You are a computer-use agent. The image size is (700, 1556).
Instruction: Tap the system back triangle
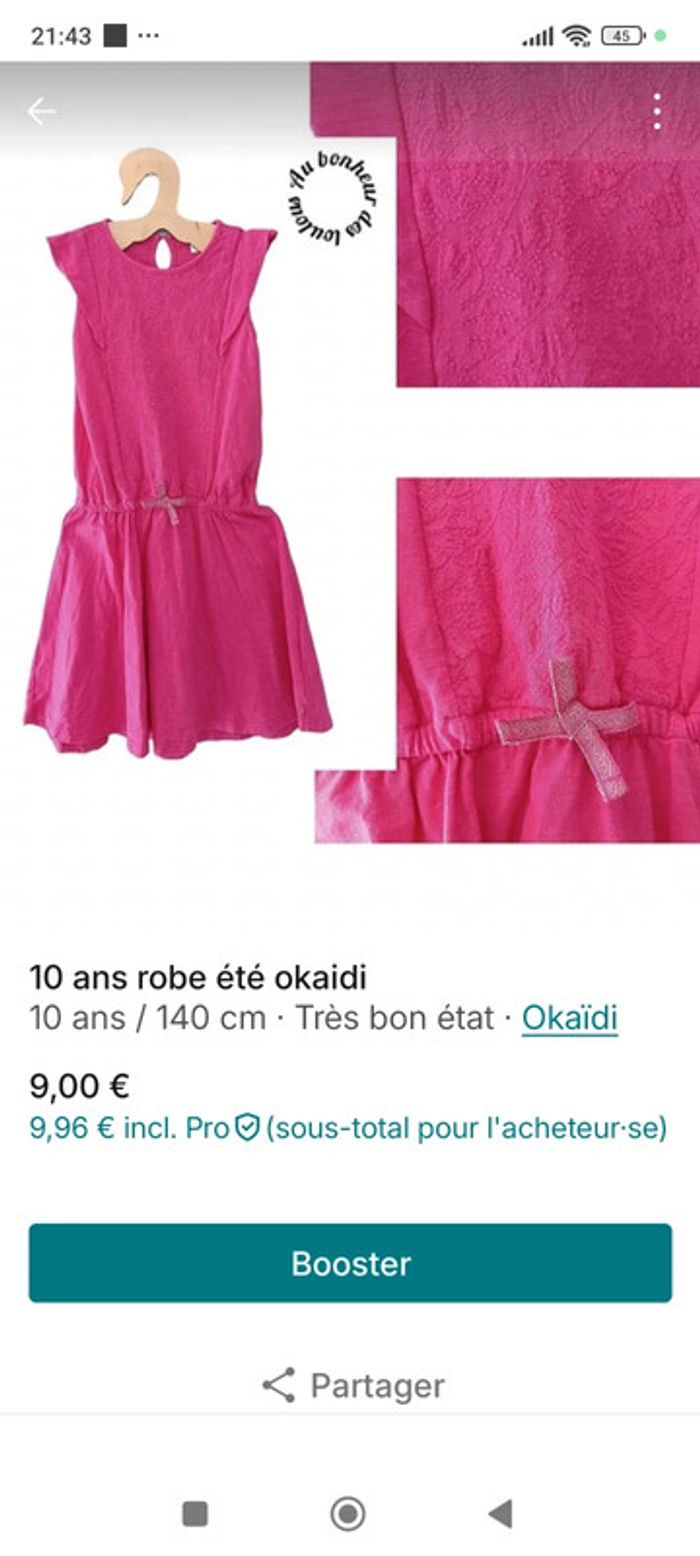[x=500, y=1514]
